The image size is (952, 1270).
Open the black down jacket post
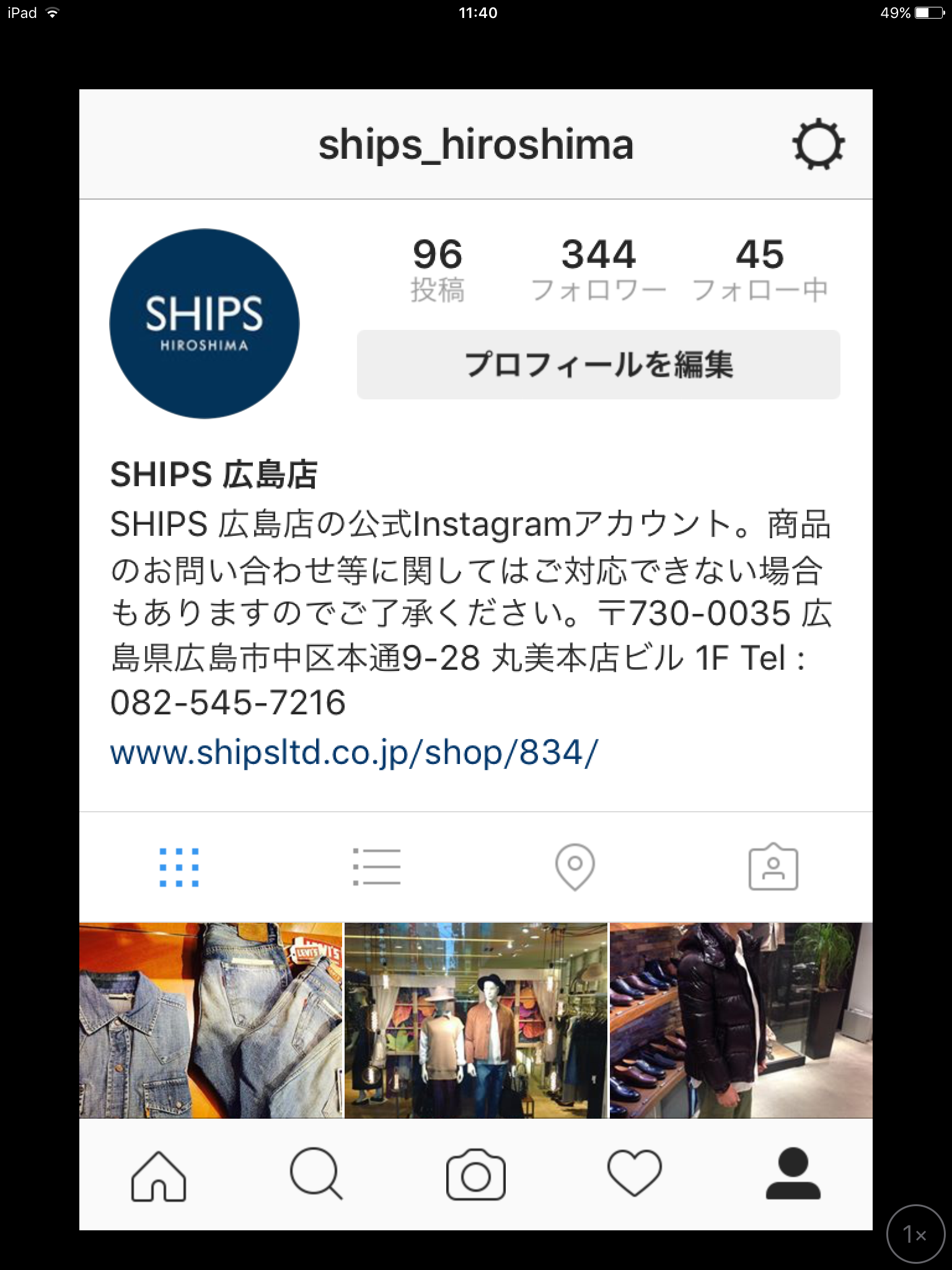[x=741, y=1020]
